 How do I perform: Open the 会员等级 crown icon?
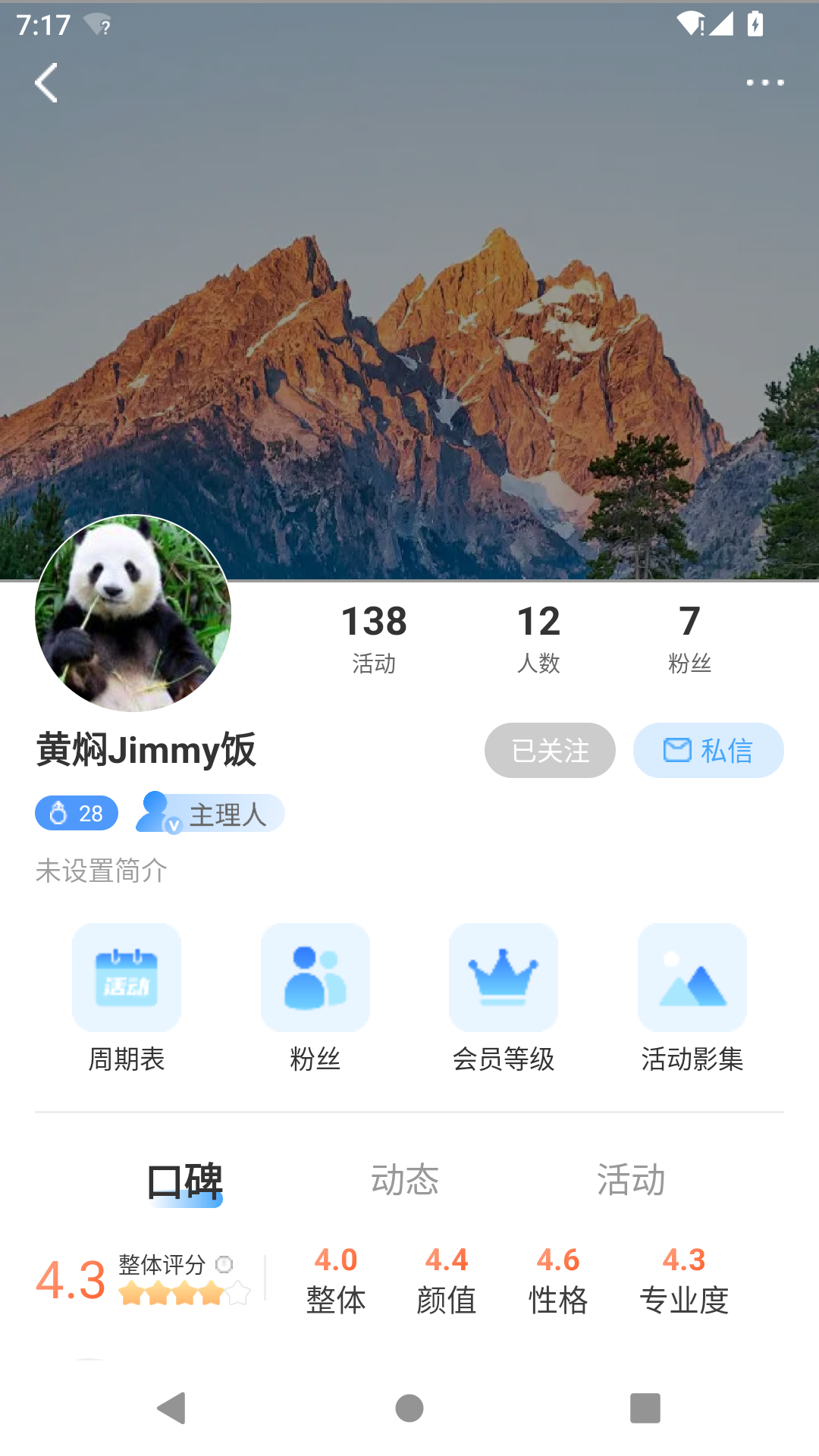[503, 977]
